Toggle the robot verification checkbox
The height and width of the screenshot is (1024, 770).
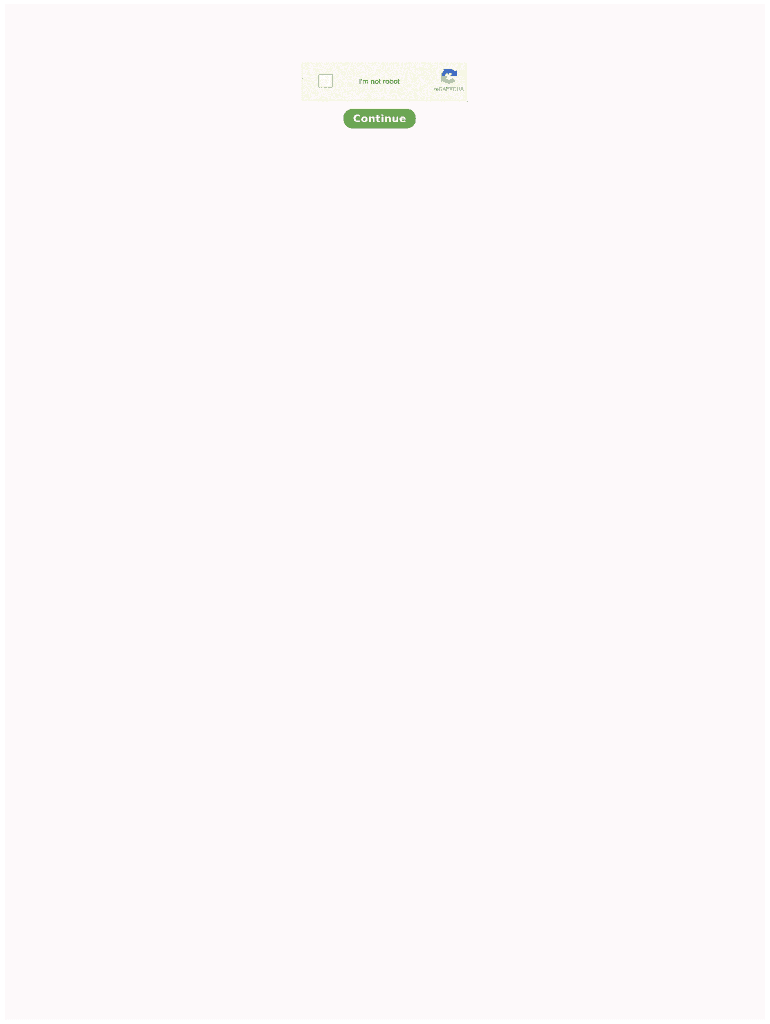click(x=325, y=80)
